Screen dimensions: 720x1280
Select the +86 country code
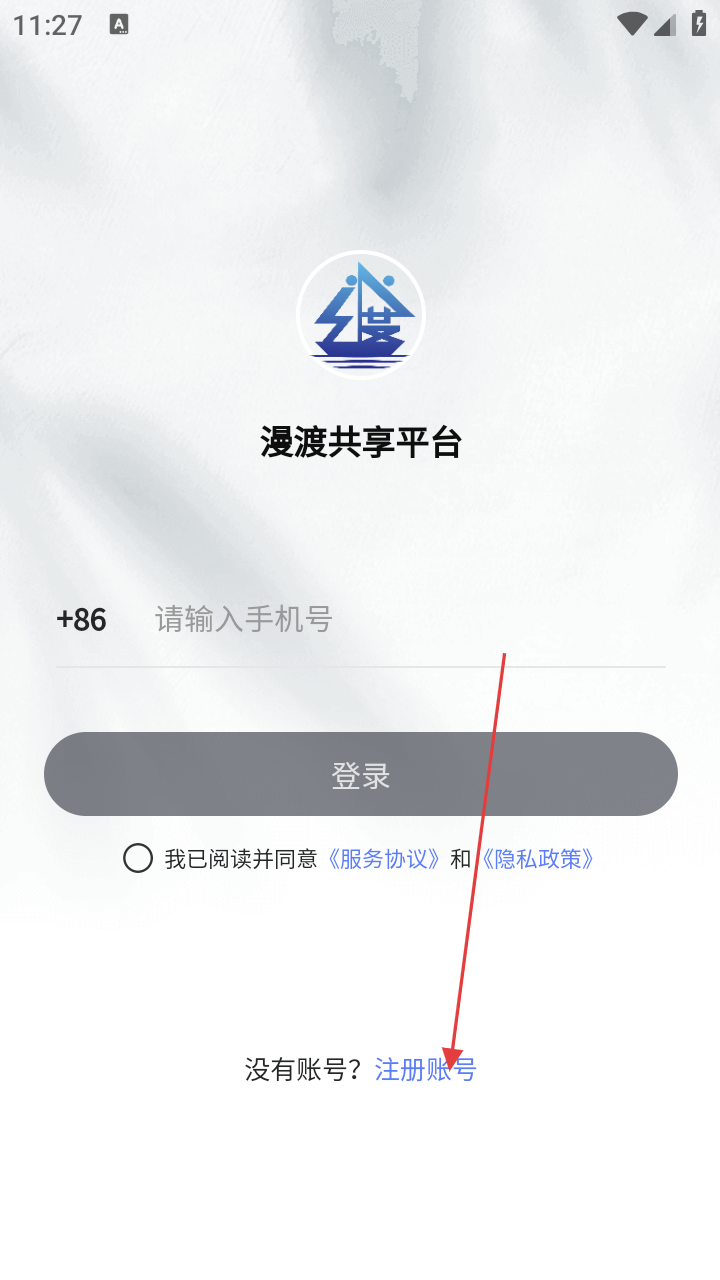pos(82,620)
